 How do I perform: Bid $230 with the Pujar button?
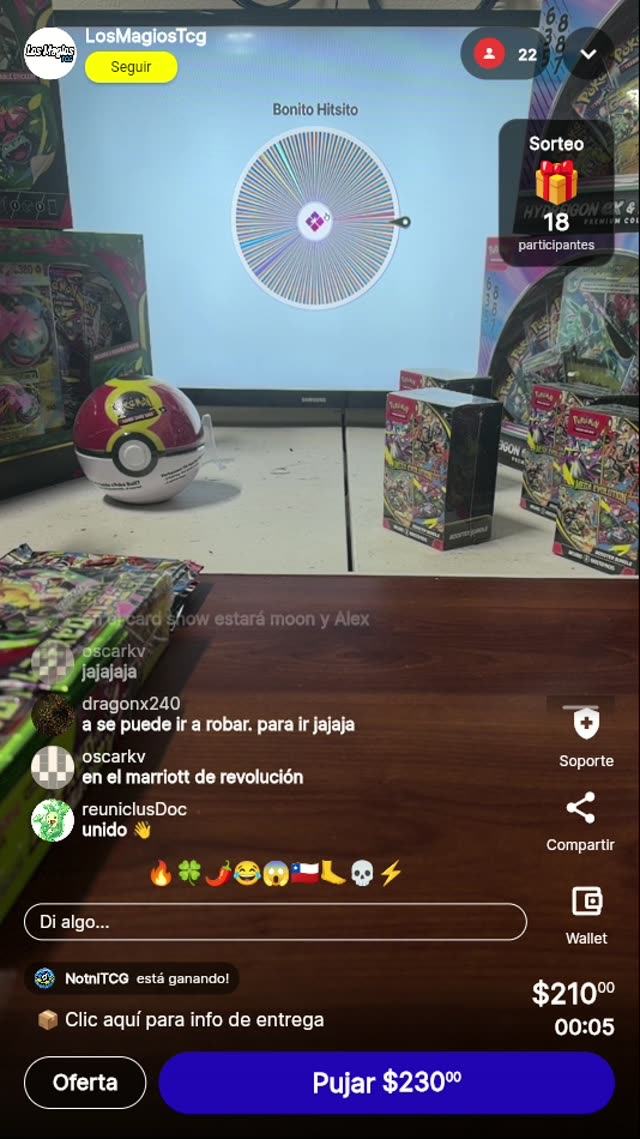coord(386,1082)
